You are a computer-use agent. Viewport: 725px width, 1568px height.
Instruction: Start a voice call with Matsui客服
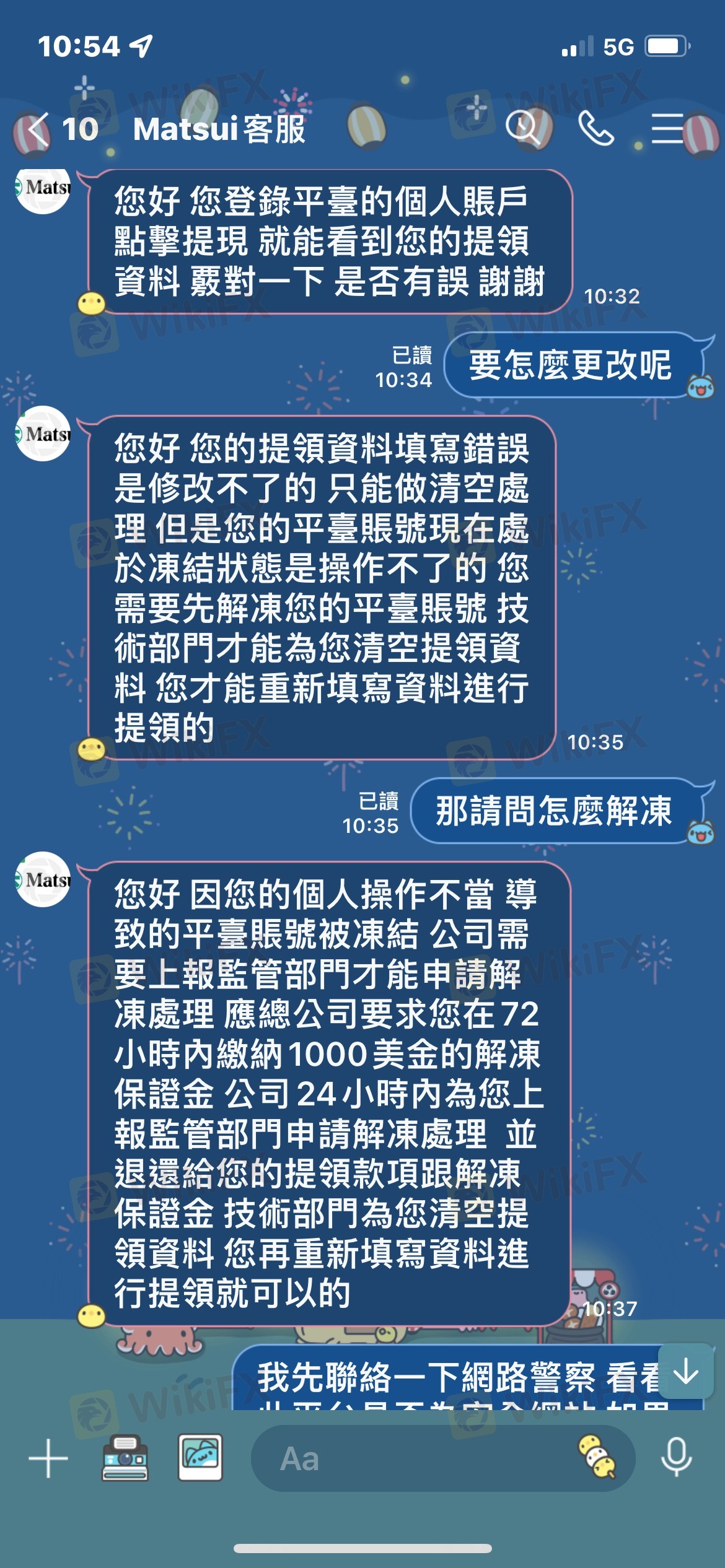point(595,128)
